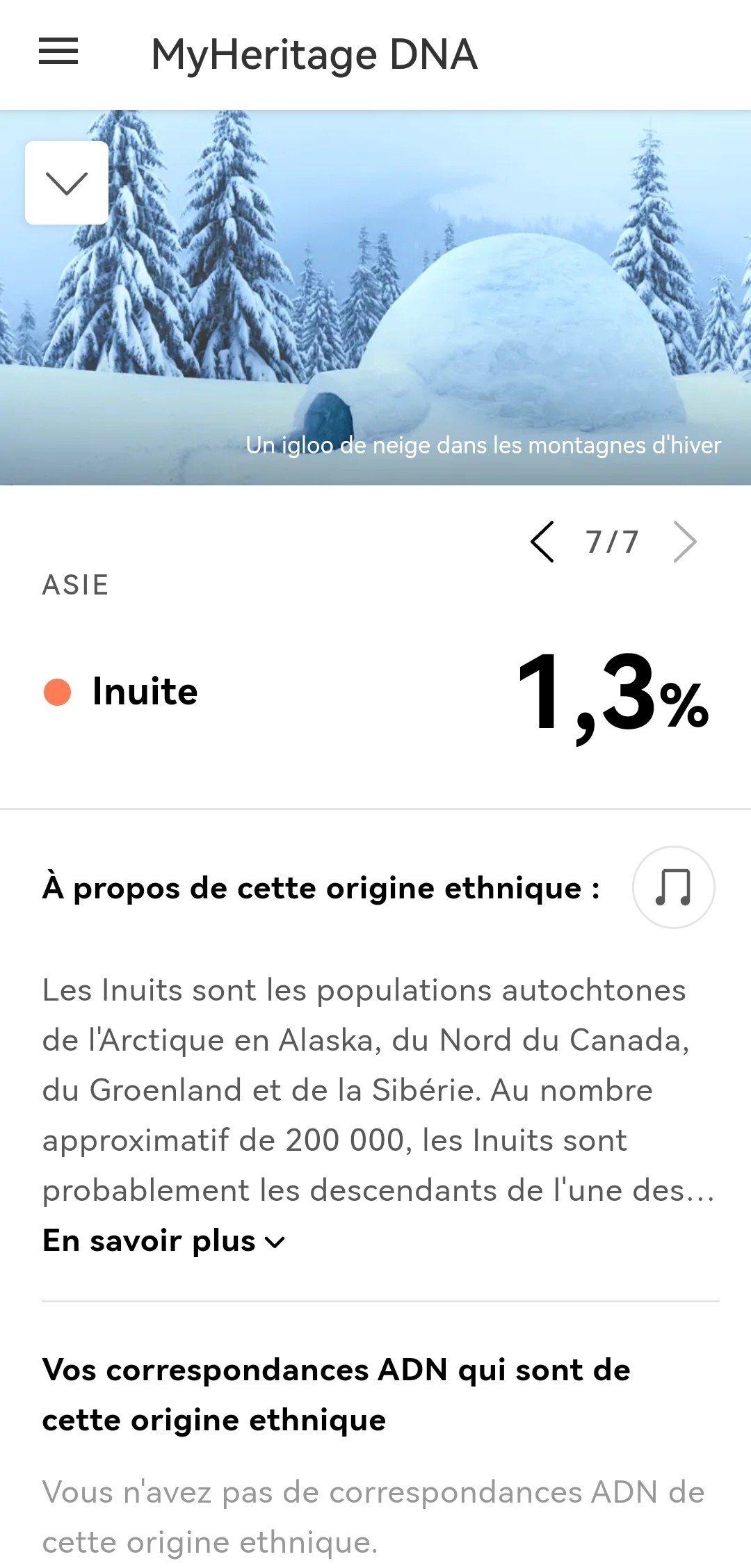The image size is (751, 1568).
Task: Go to the previous ethnicity
Action: pos(542,542)
